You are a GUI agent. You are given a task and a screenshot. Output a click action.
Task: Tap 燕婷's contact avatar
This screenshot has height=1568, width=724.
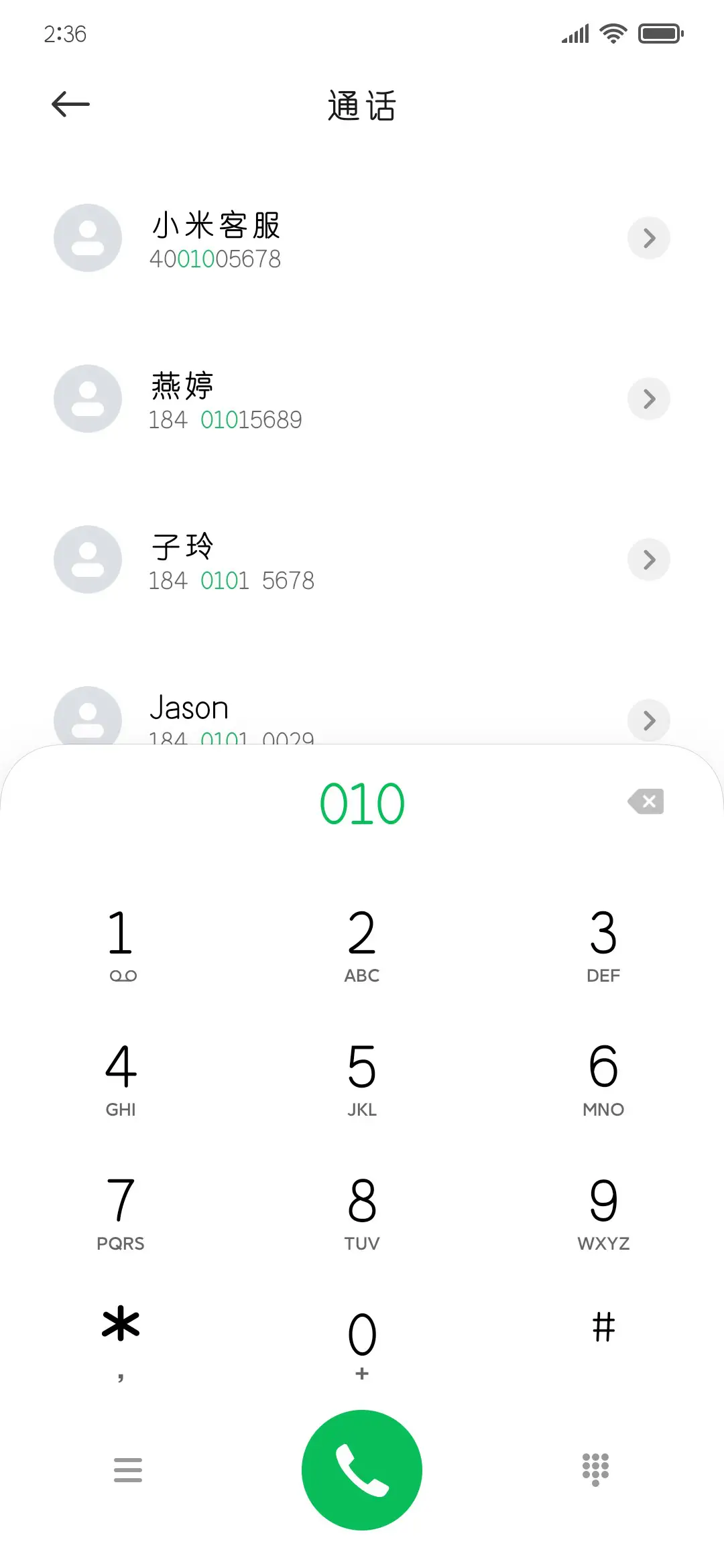(x=87, y=399)
